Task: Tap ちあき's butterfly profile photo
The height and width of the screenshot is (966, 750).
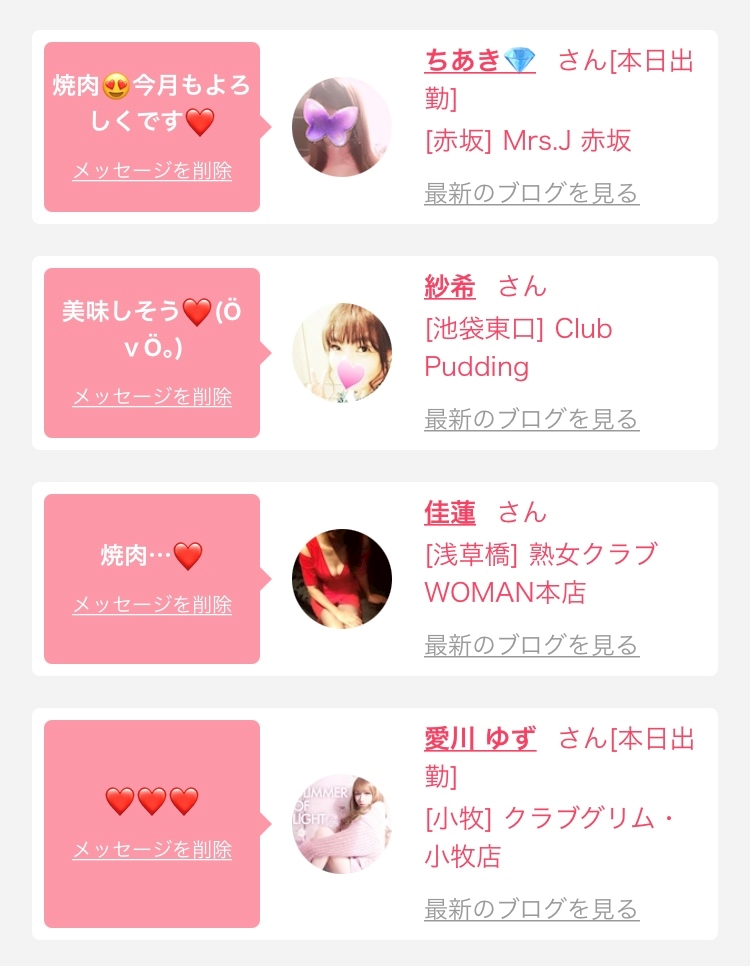Action: pos(341,127)
